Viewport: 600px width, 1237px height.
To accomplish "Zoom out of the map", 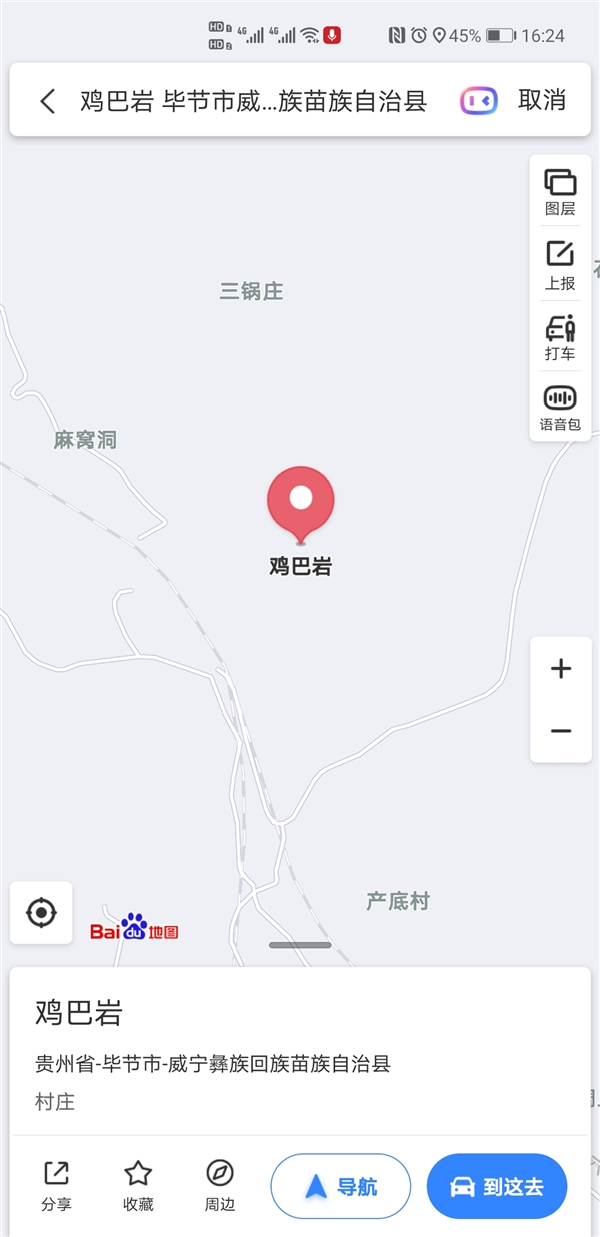I will pyautogui.click(x=561, y=731).
